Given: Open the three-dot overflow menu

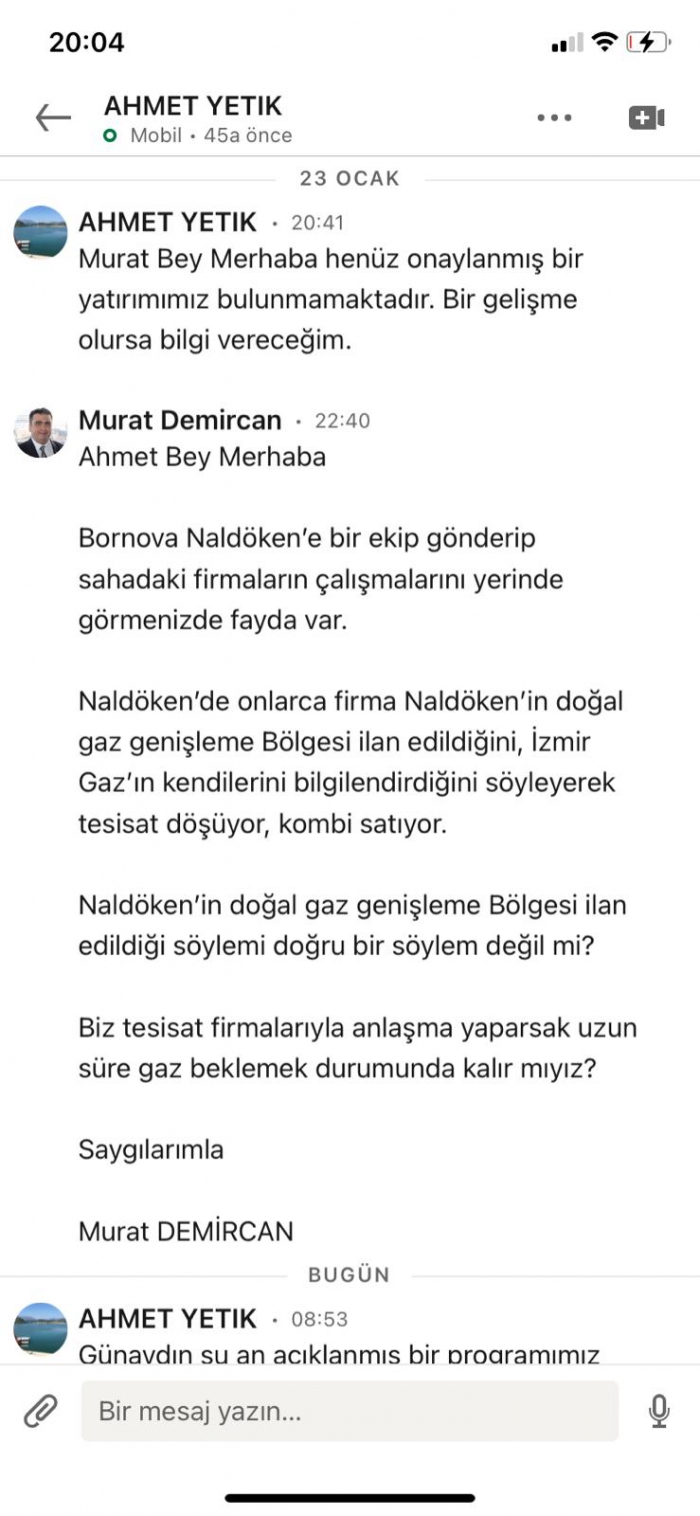Looking at the screenshot, I should [x=554, y=118].
